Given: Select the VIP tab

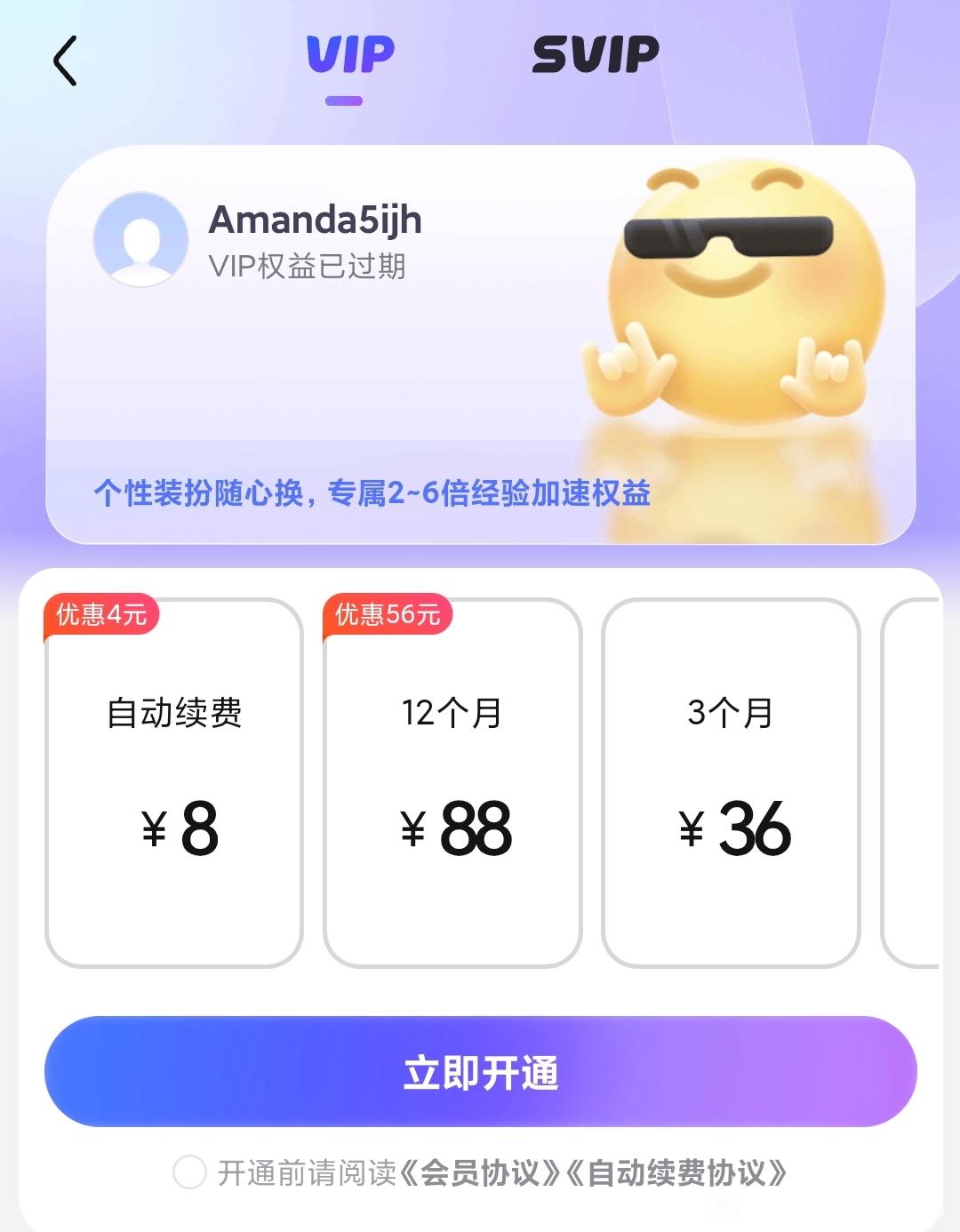Looking at the screenshot, I should point(349,55).
